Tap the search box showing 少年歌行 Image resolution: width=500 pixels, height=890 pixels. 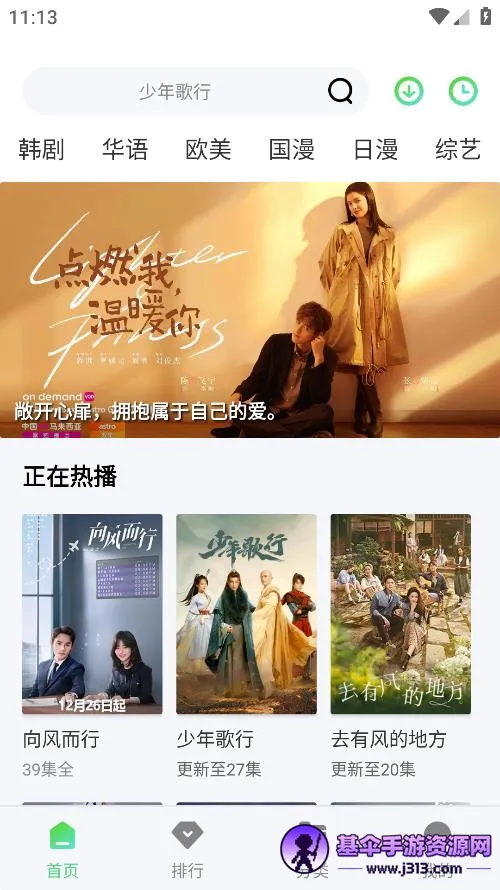[x=195, y=91]
